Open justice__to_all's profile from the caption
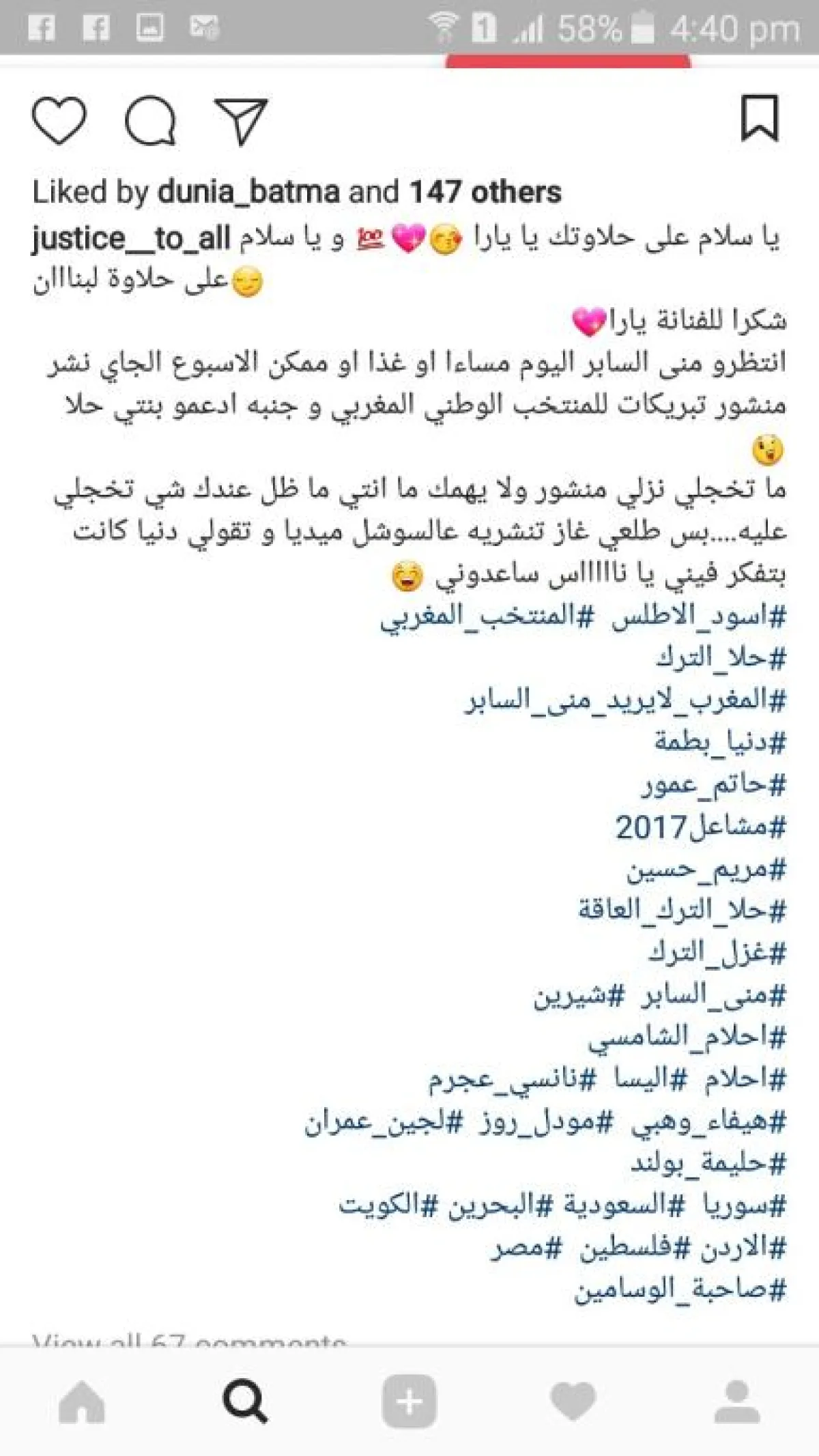Image resolution: width=819 pixels, height=1456 pixels. [x=131, y=239]
